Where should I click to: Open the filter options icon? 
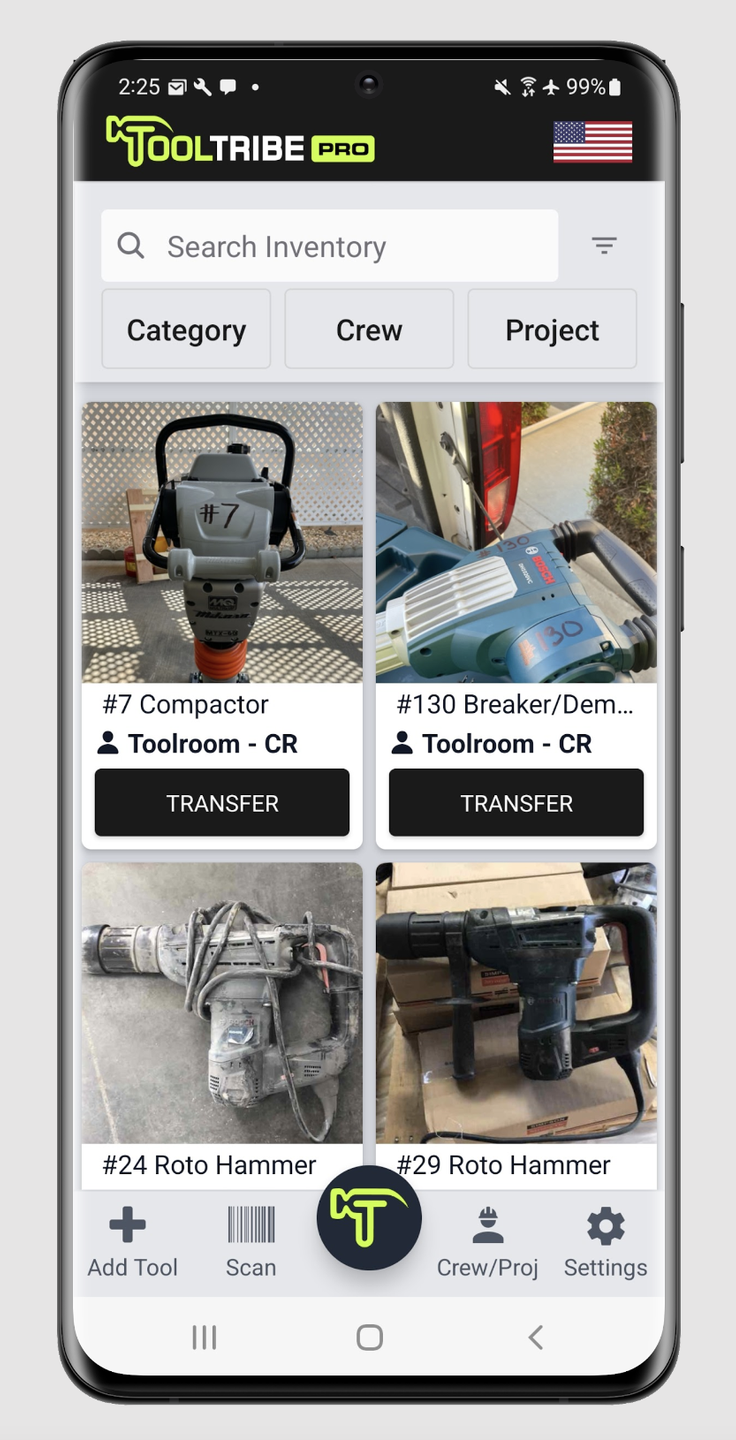point(603,245)
